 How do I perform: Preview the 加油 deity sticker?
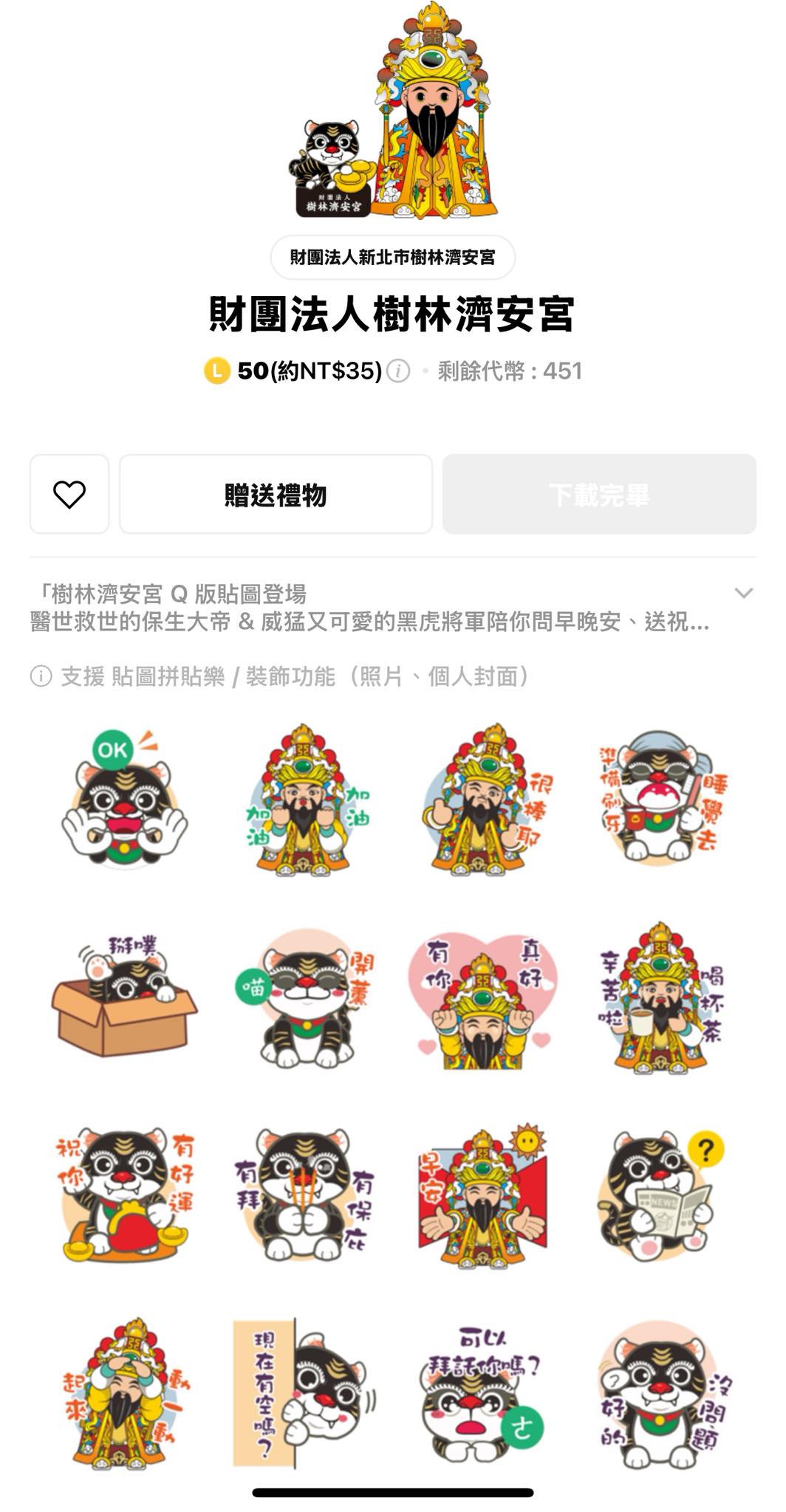pos(304,800)
